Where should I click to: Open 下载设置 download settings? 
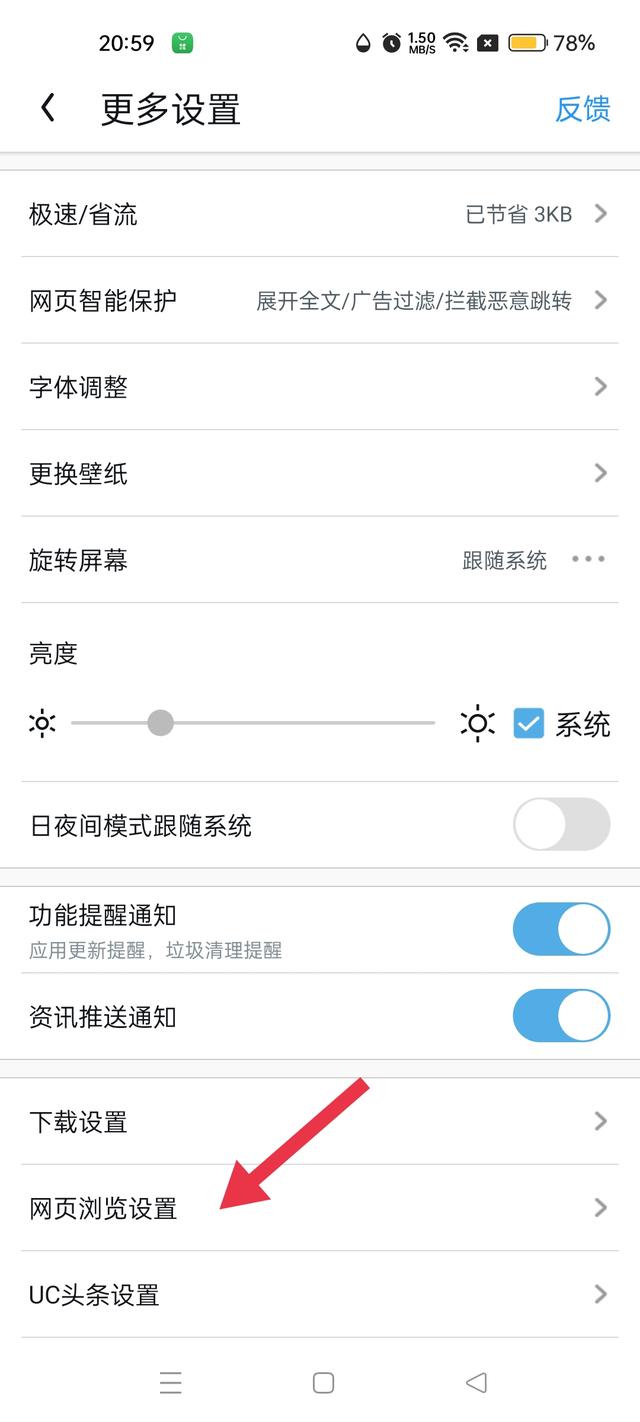(320, 1121)
